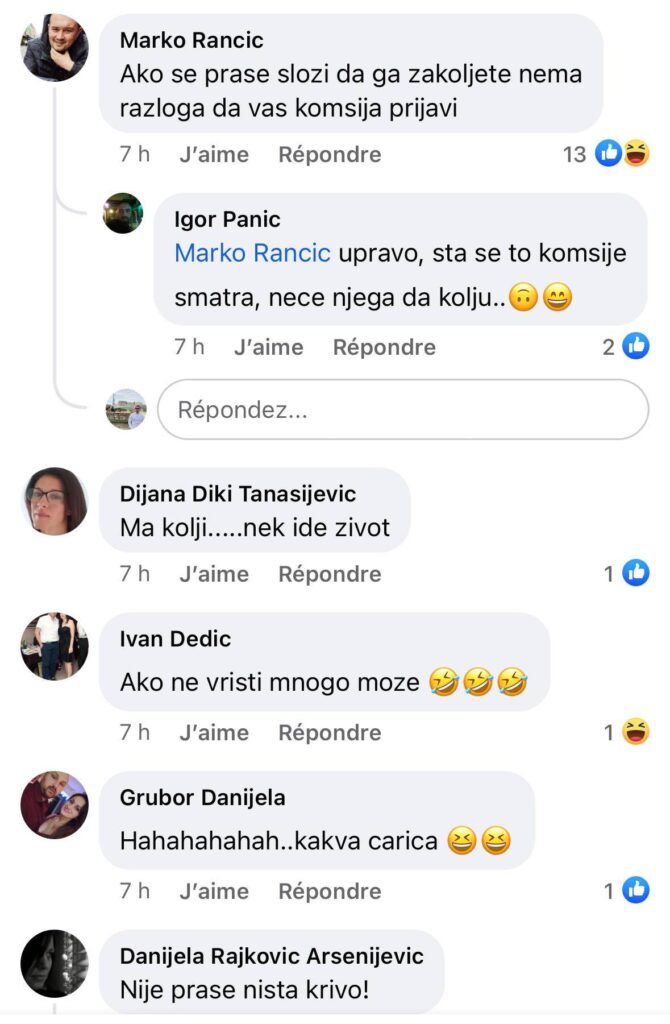Screen dimensions: 670x1024
Task: Reply to Dijana Diki Tanasijevic's comment
Action: 329,574
